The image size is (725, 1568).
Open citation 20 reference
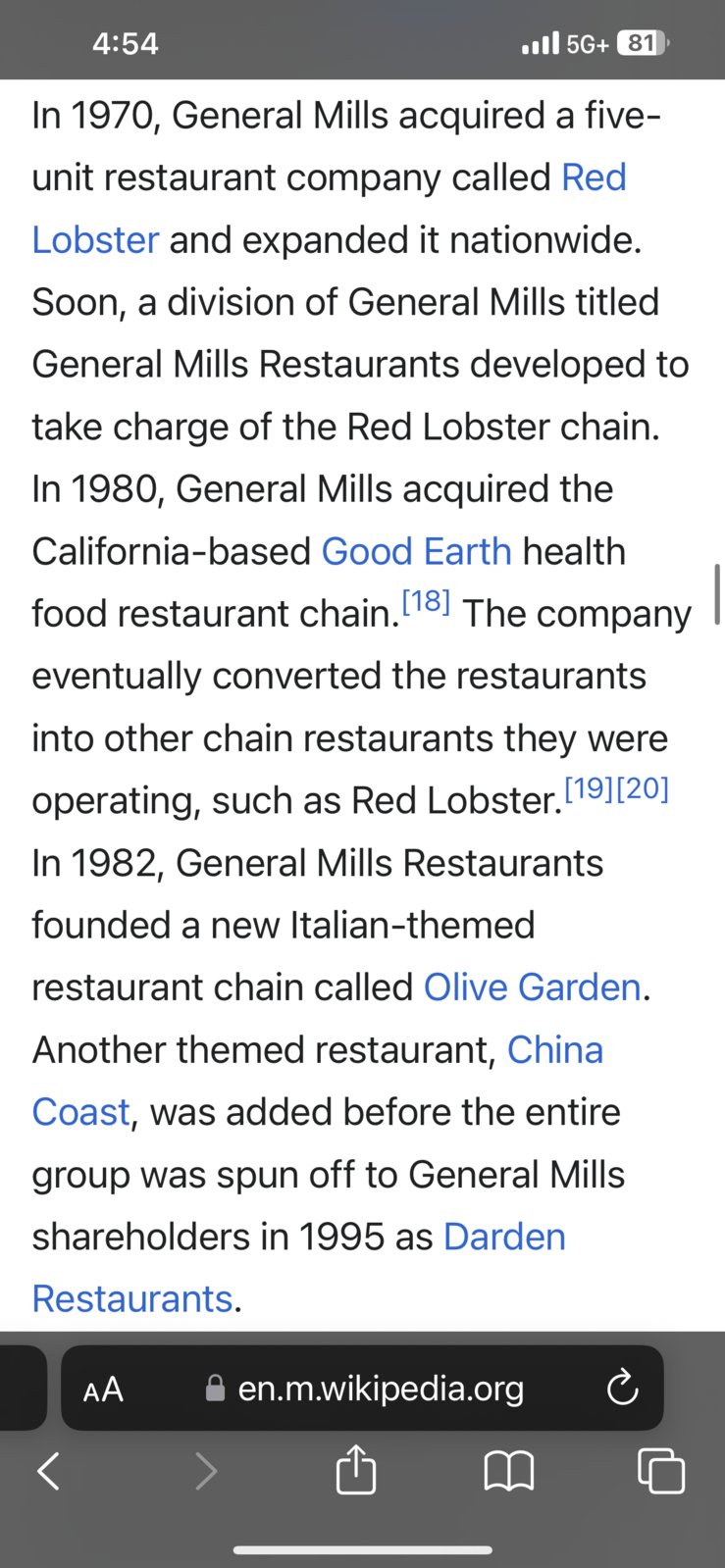coord(644,787)
